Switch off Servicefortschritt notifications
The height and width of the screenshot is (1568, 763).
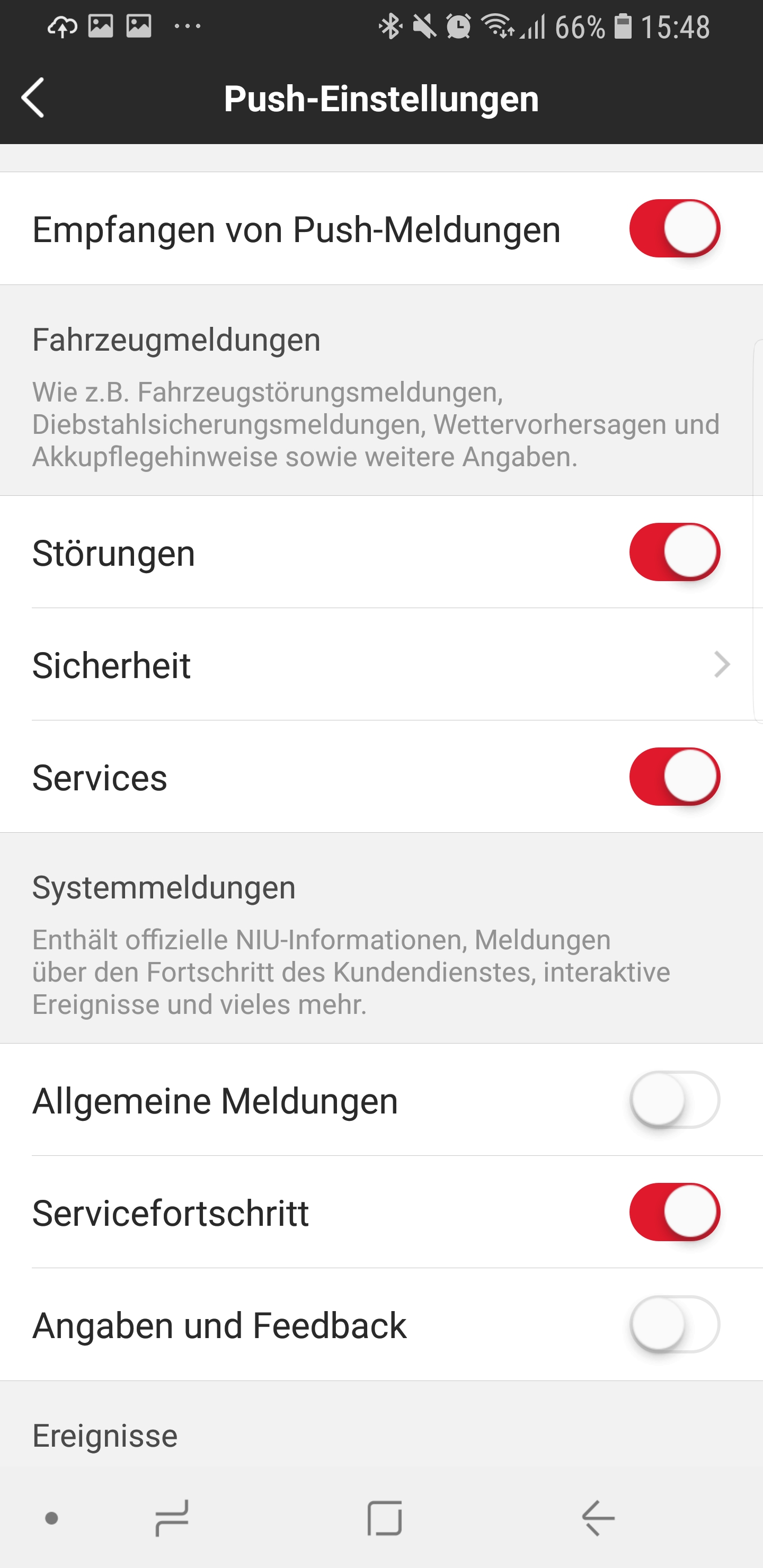(674, 1212)
